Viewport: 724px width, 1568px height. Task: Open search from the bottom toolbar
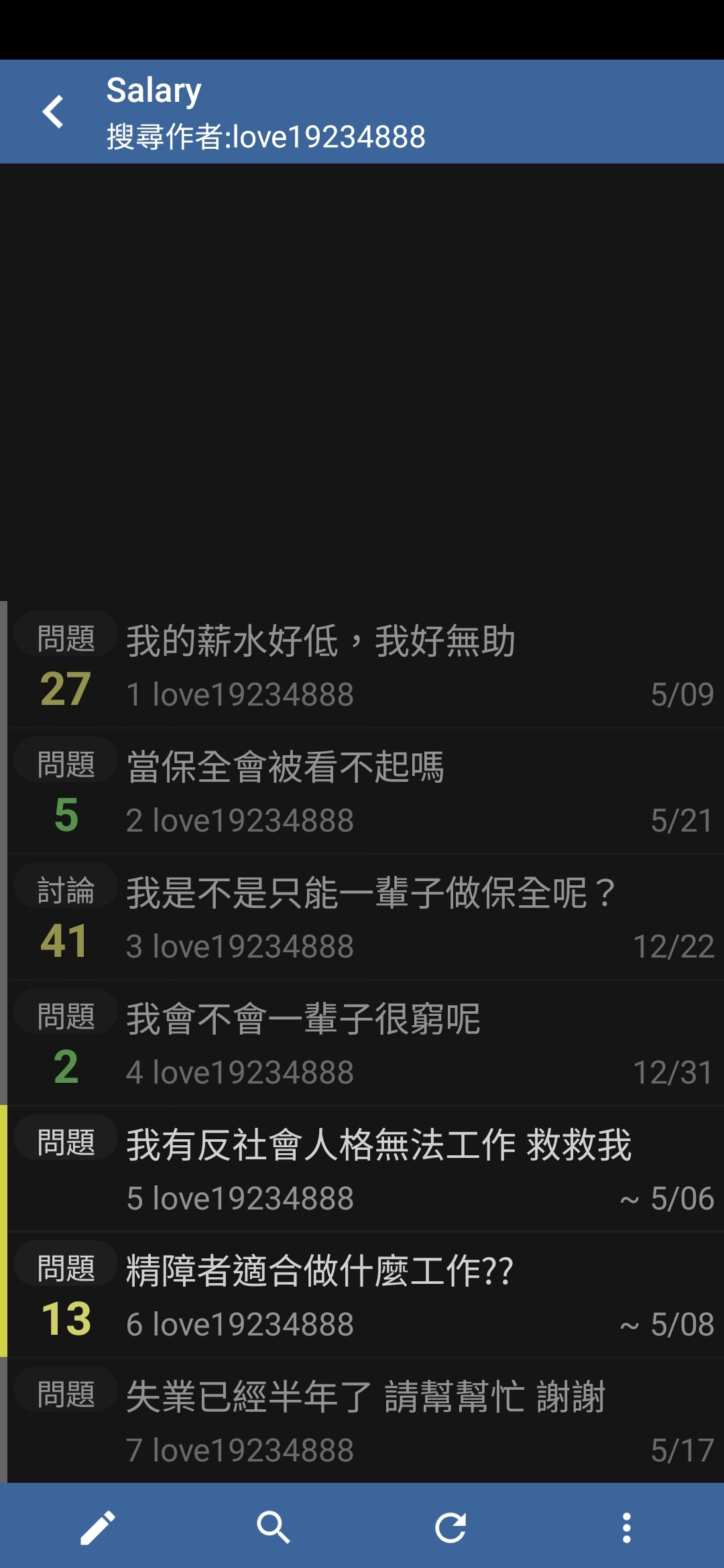274,1528
